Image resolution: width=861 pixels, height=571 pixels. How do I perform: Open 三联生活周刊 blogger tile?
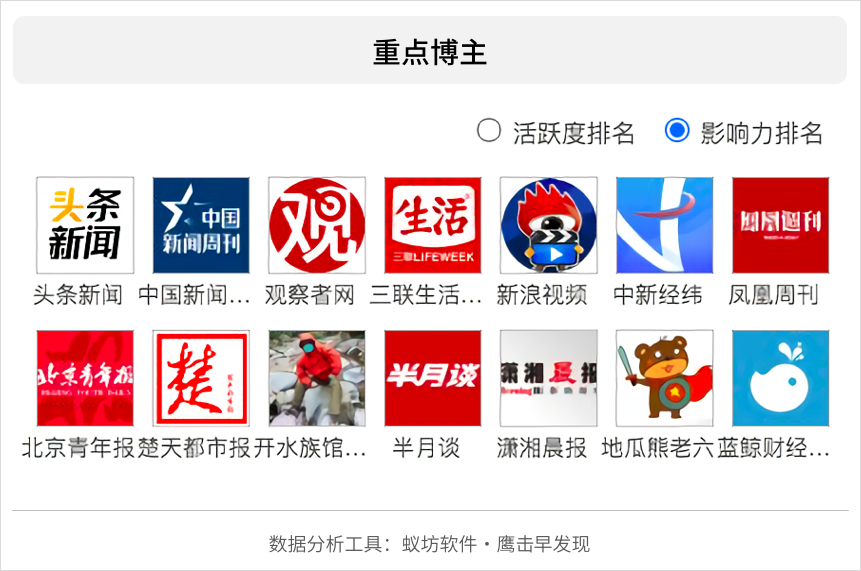(x=433, y=226)
